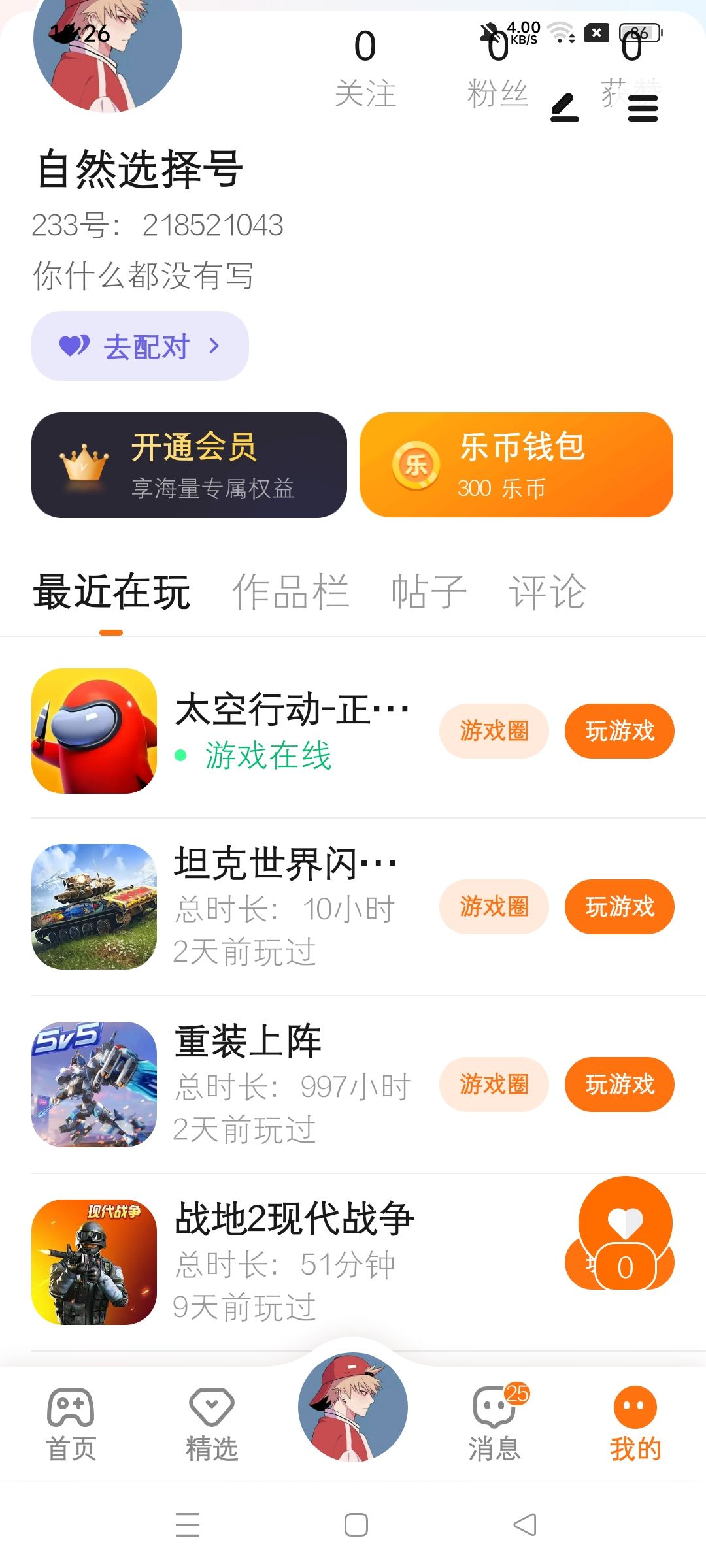Open the hamburger menu icon
Screen dimensions: 706x1568
[643, 108]
